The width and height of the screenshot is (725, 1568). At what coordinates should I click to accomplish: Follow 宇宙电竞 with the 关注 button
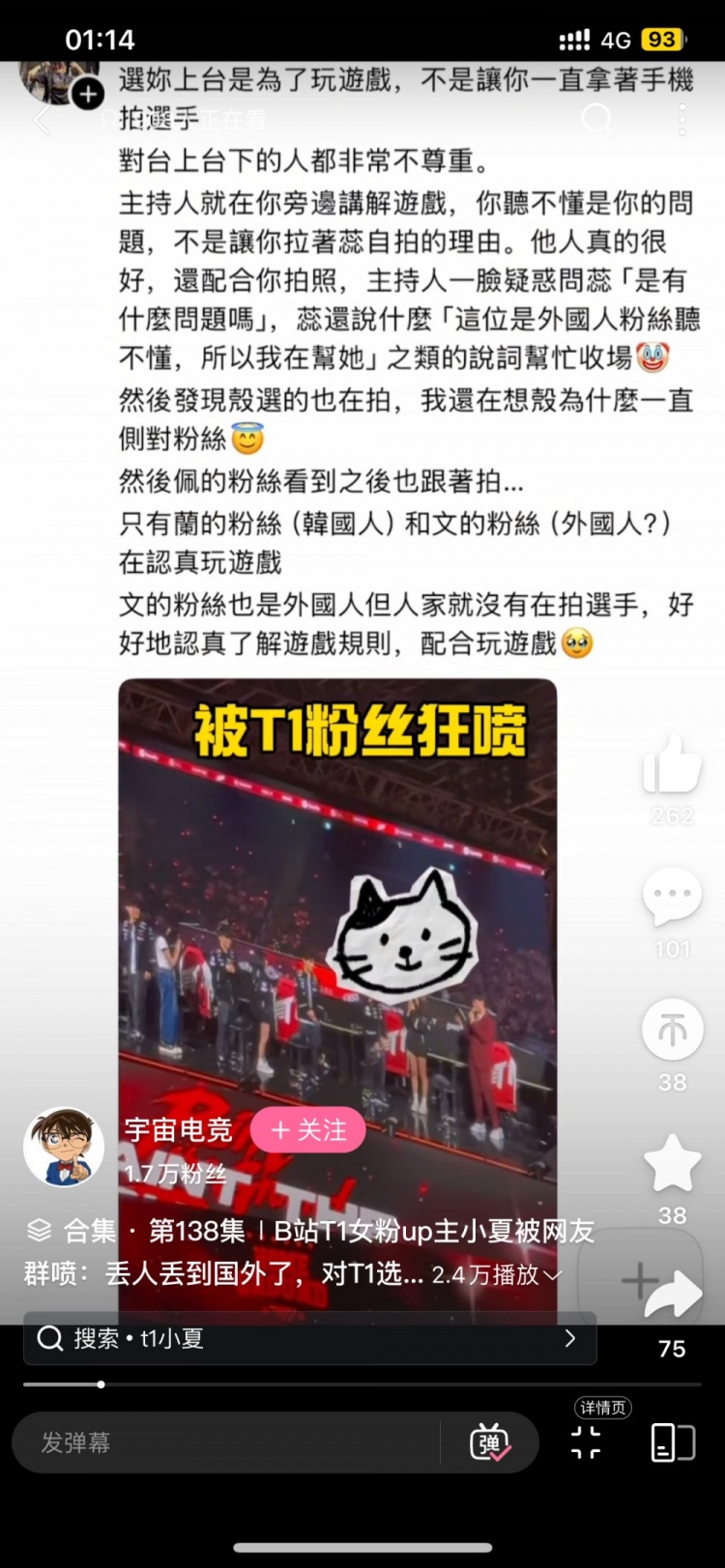[x=308, y=1129]
